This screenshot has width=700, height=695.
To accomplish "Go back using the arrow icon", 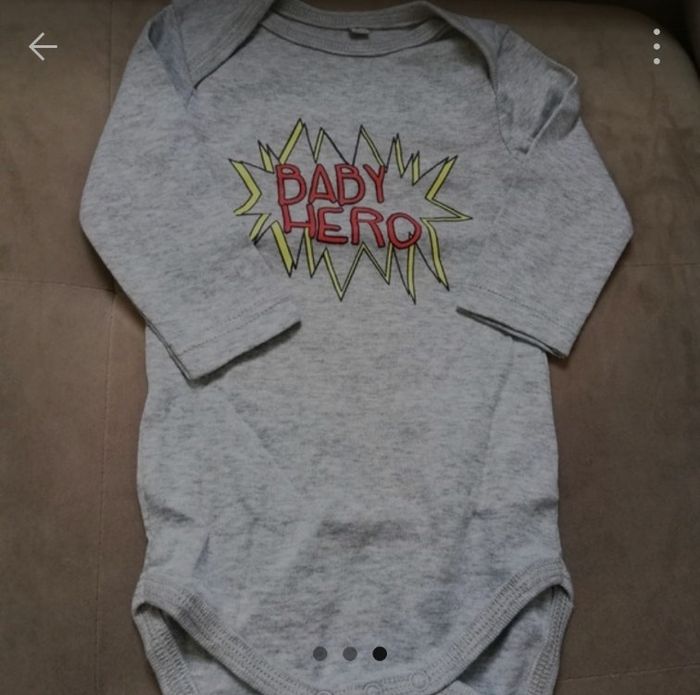I will pyautogui.click(x=42, y=46).
